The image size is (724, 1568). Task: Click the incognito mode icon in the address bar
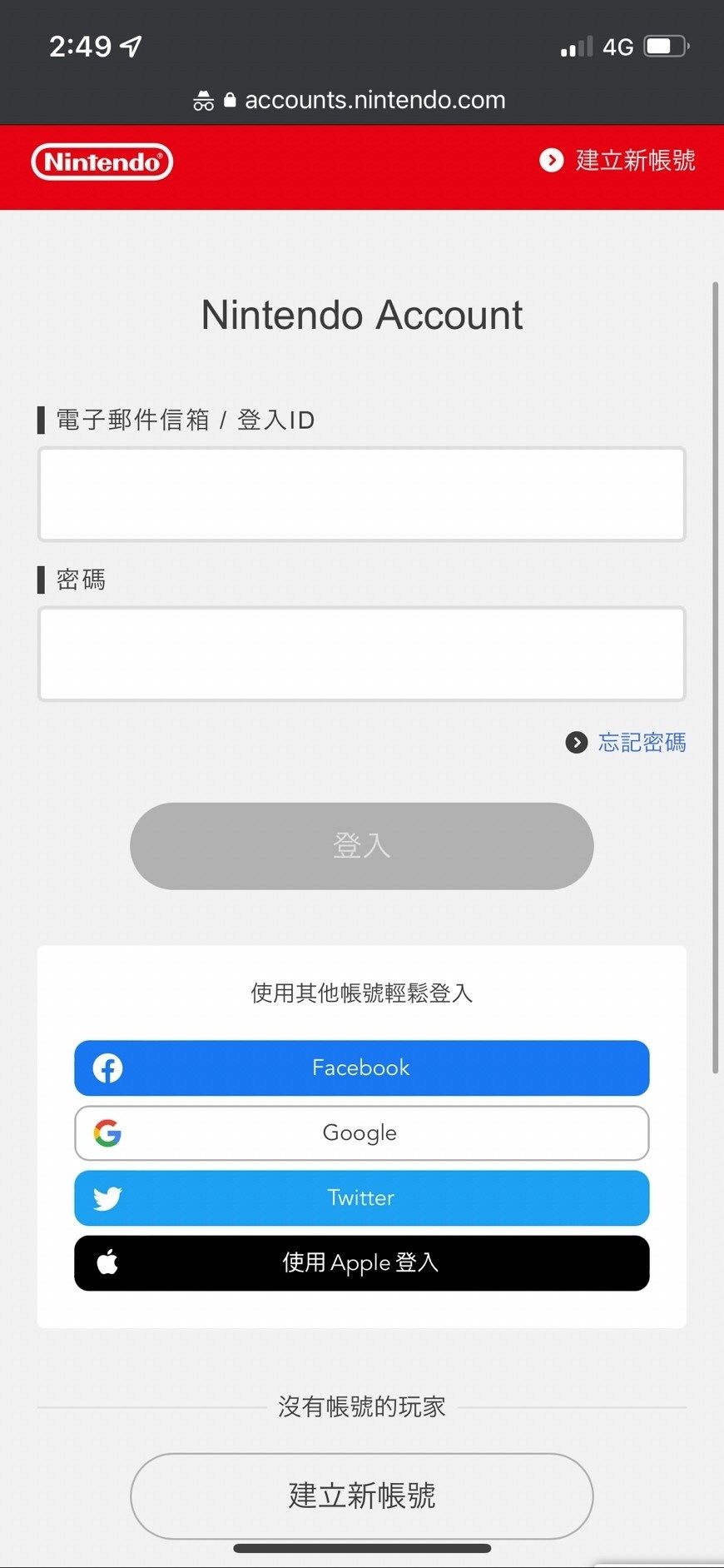203,100
